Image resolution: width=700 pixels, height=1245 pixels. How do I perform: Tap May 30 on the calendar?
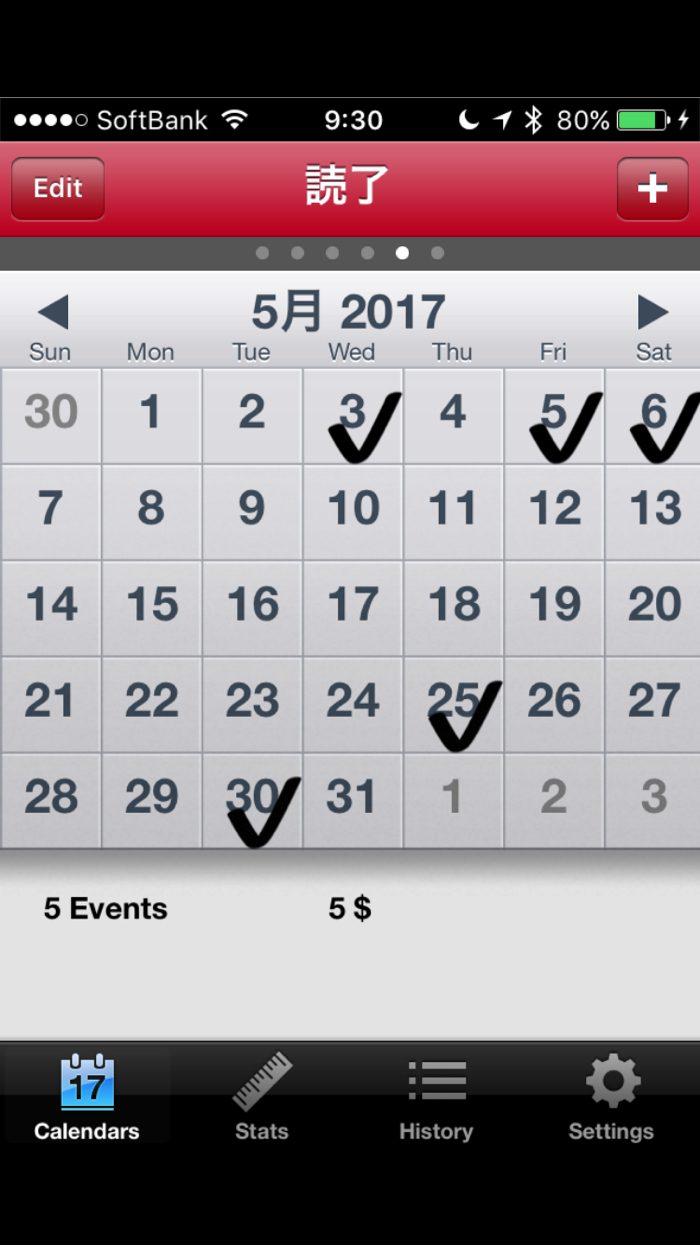(252, 800)
